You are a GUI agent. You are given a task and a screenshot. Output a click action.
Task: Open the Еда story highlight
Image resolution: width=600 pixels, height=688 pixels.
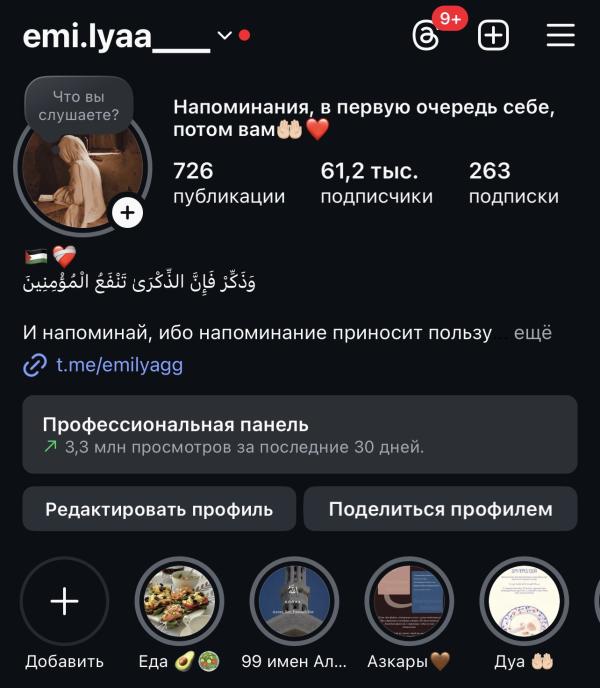click(x=179, y=601)
